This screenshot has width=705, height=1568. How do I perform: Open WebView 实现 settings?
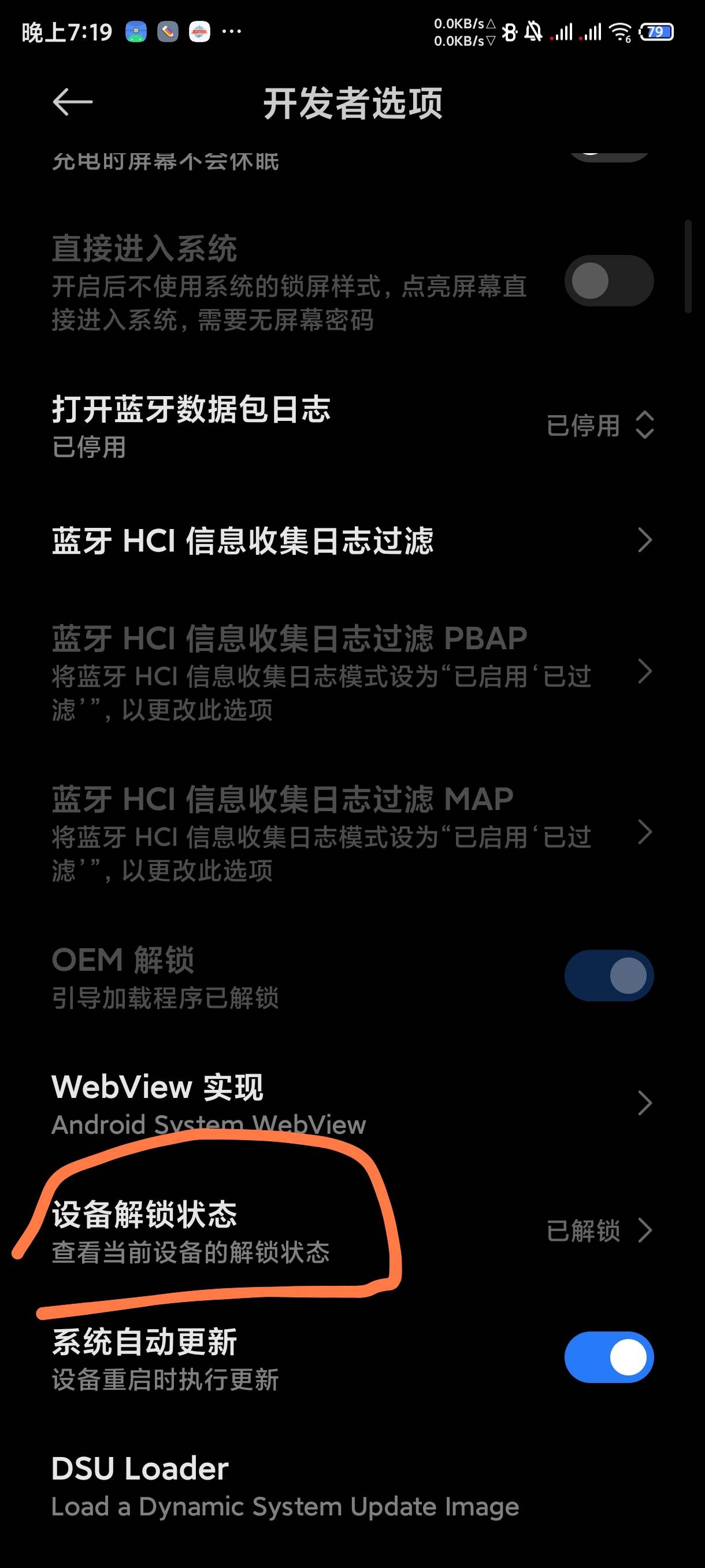click(352, 1104)
